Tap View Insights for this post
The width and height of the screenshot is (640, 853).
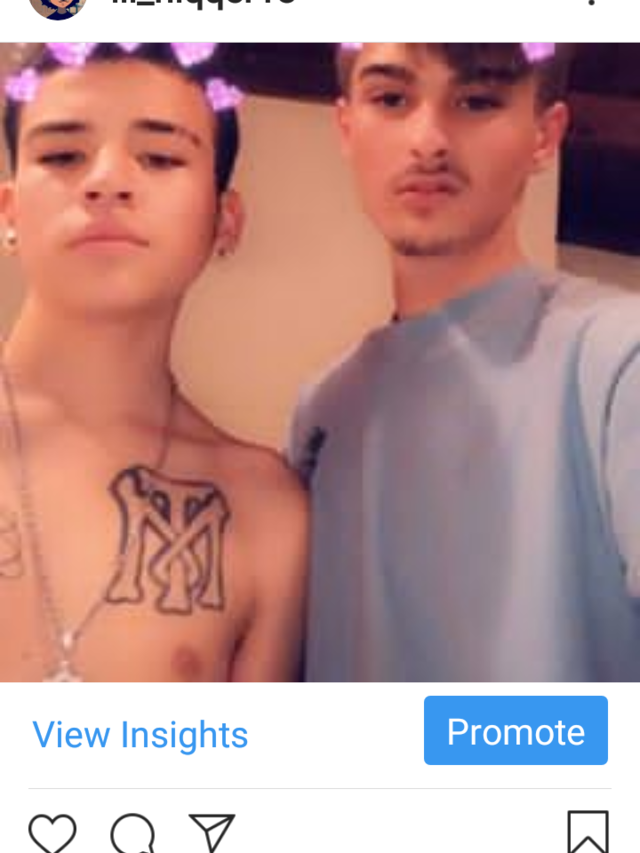coord(140,735)
